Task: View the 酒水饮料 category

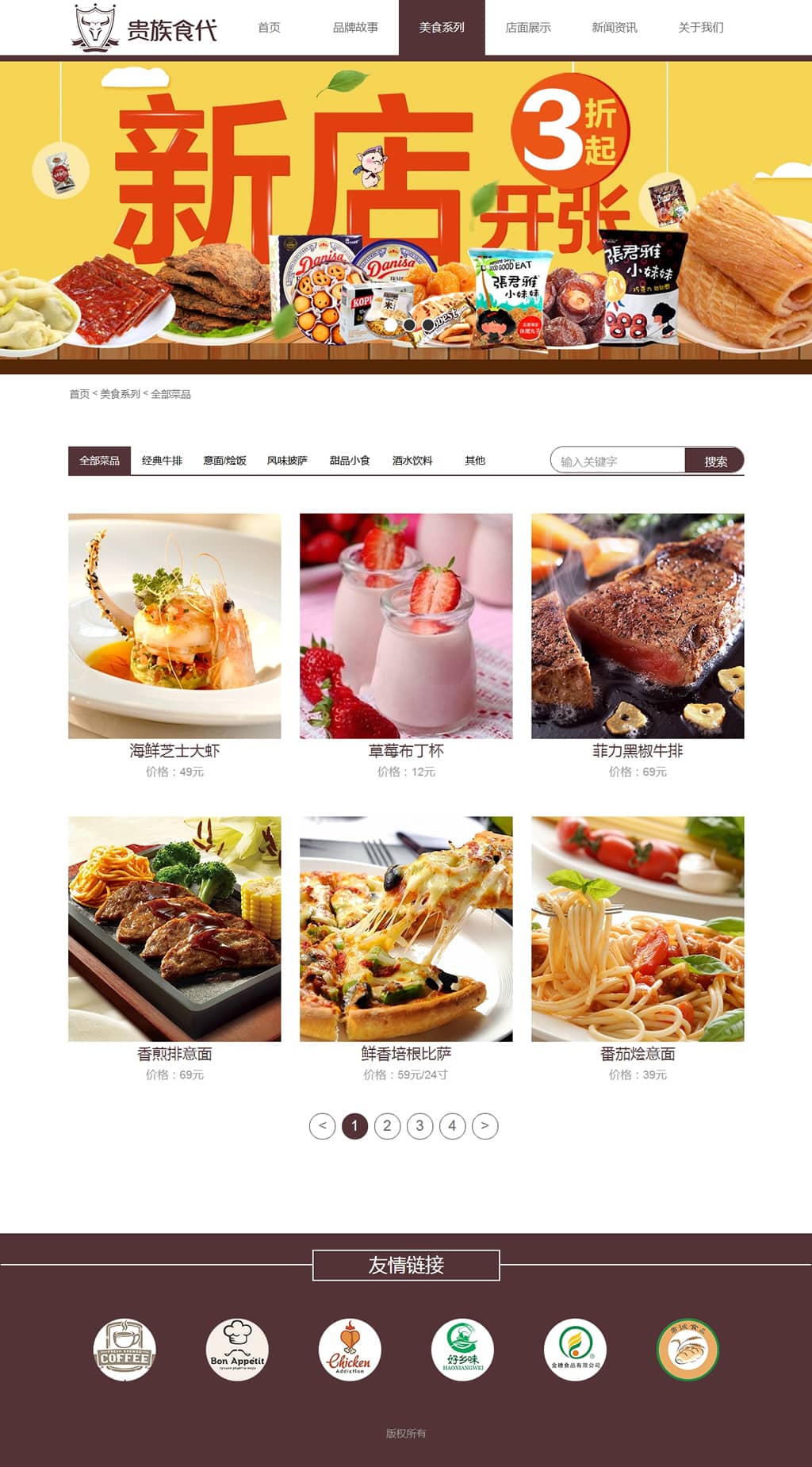Action: (x=412, y=461)
